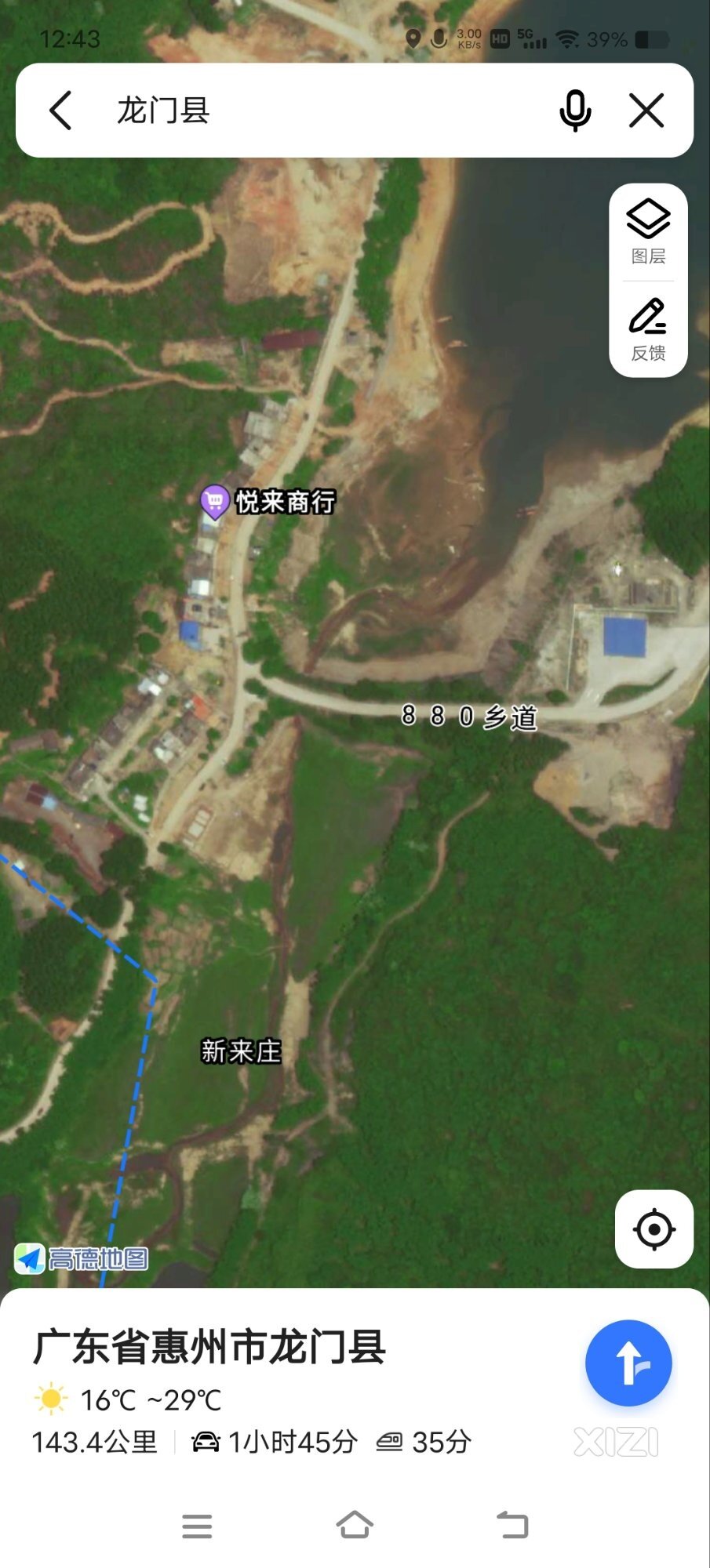Open the 反馈 feedback option
The width and height of the screenshot is (710, 1568).
point(648,329)
